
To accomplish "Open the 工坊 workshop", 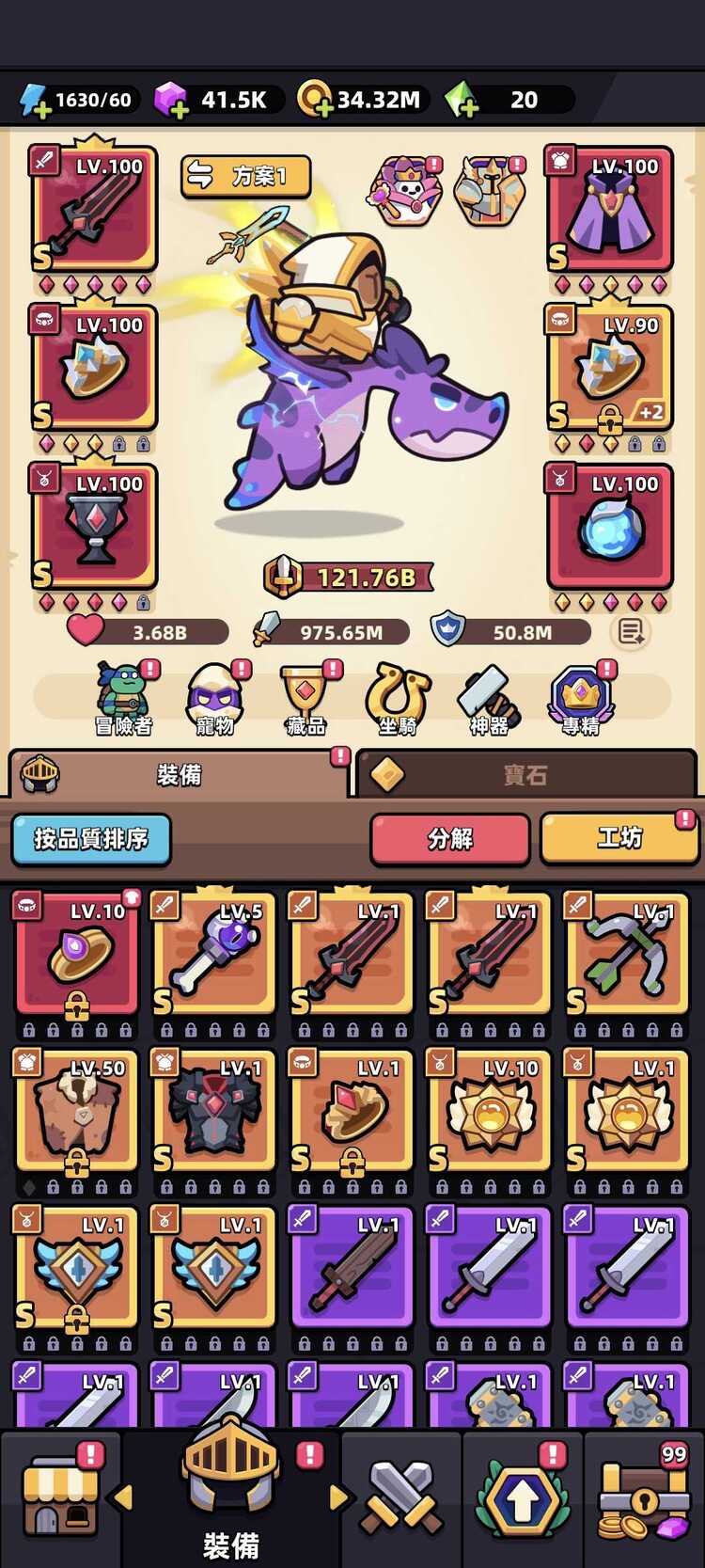I will 619,839.
